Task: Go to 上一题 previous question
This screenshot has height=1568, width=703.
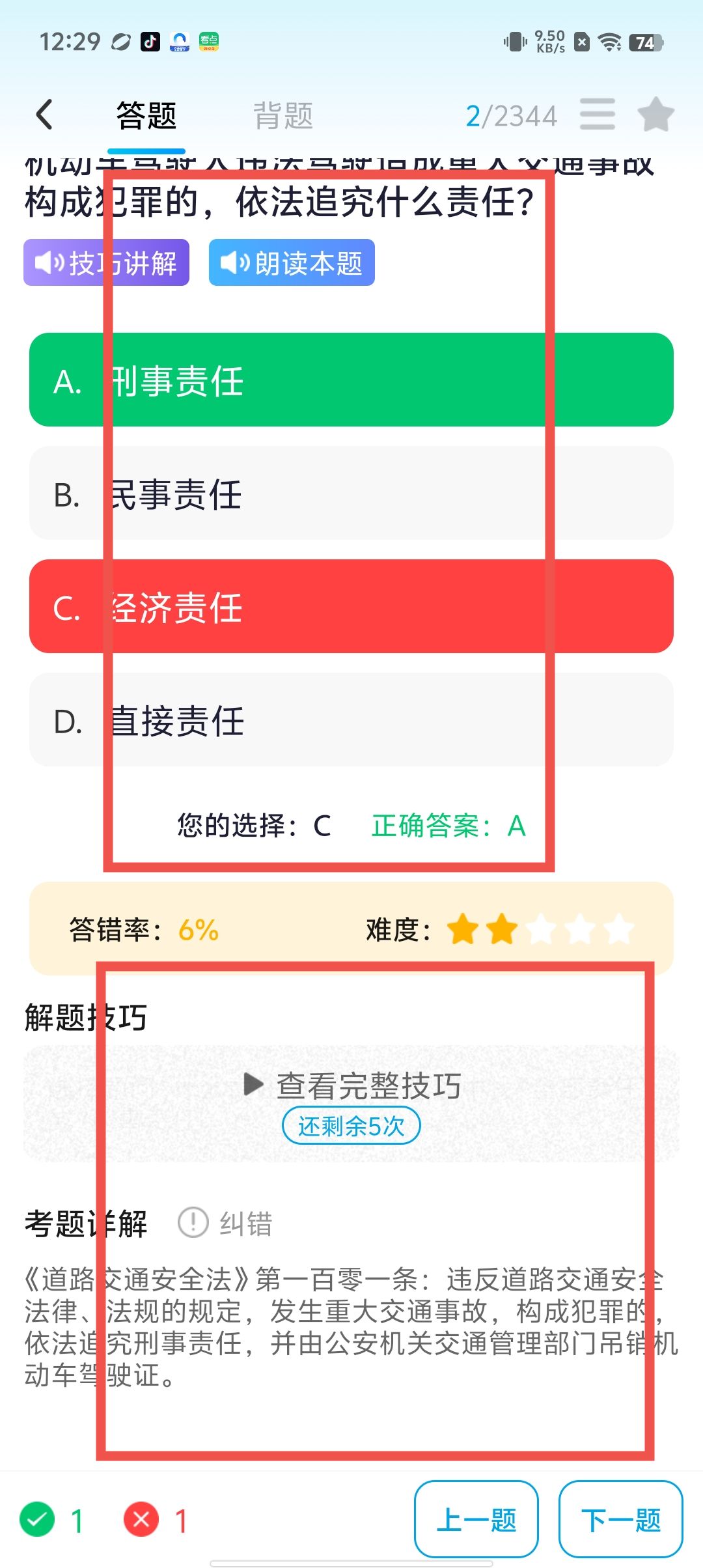Action: point(476,1520)
